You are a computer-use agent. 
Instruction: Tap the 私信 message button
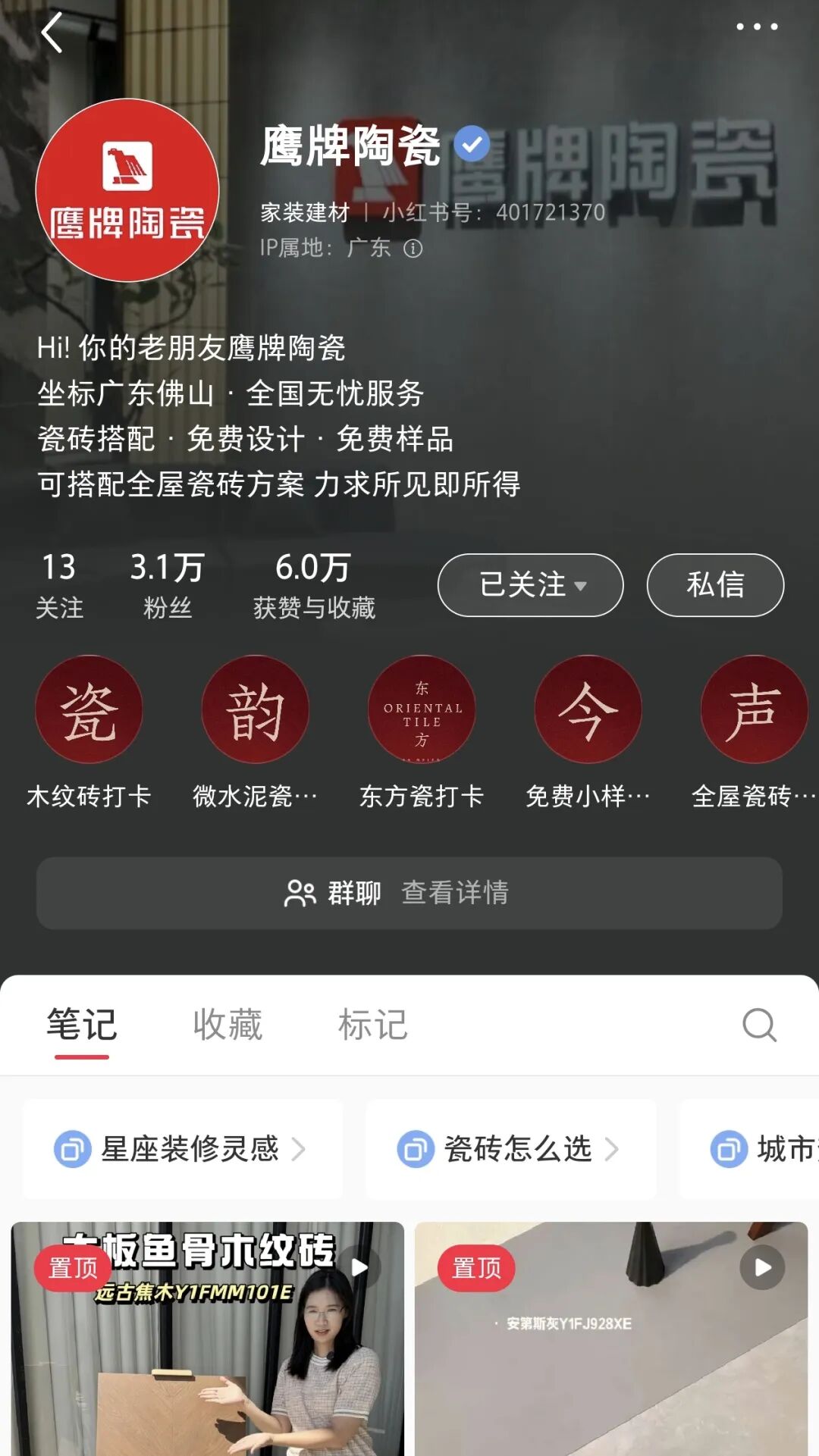click(714, 584)
